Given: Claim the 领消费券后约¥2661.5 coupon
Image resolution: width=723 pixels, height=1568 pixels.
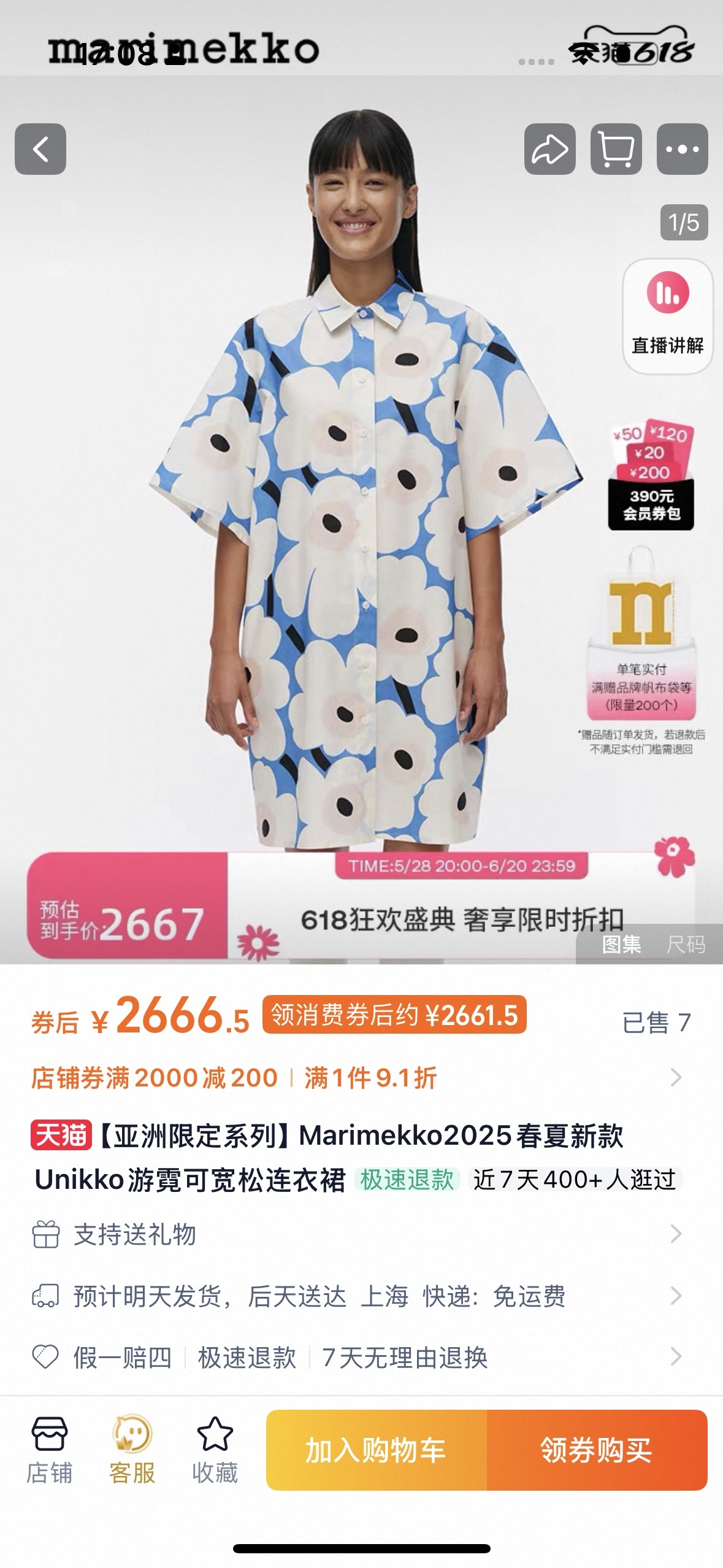Looking at the screenshot, I should tap(394, 1015).
